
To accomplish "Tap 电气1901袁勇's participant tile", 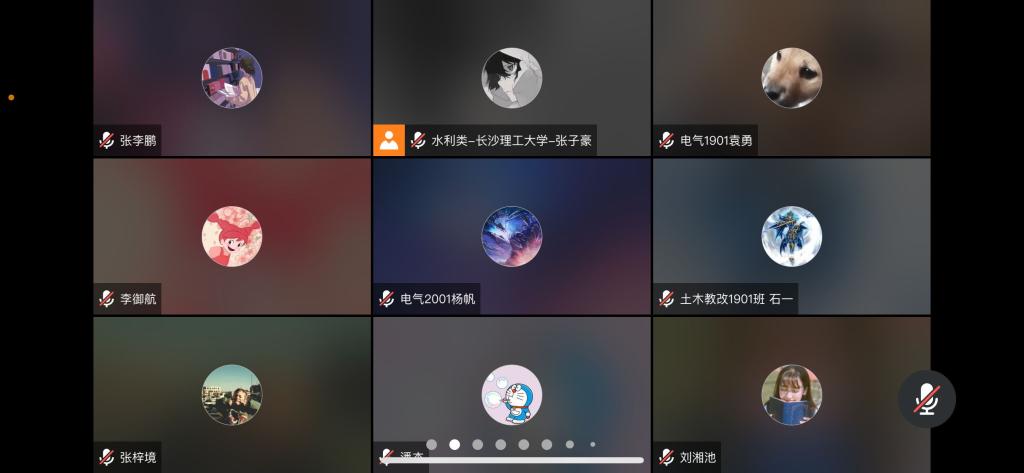I will tap(791, 78).
